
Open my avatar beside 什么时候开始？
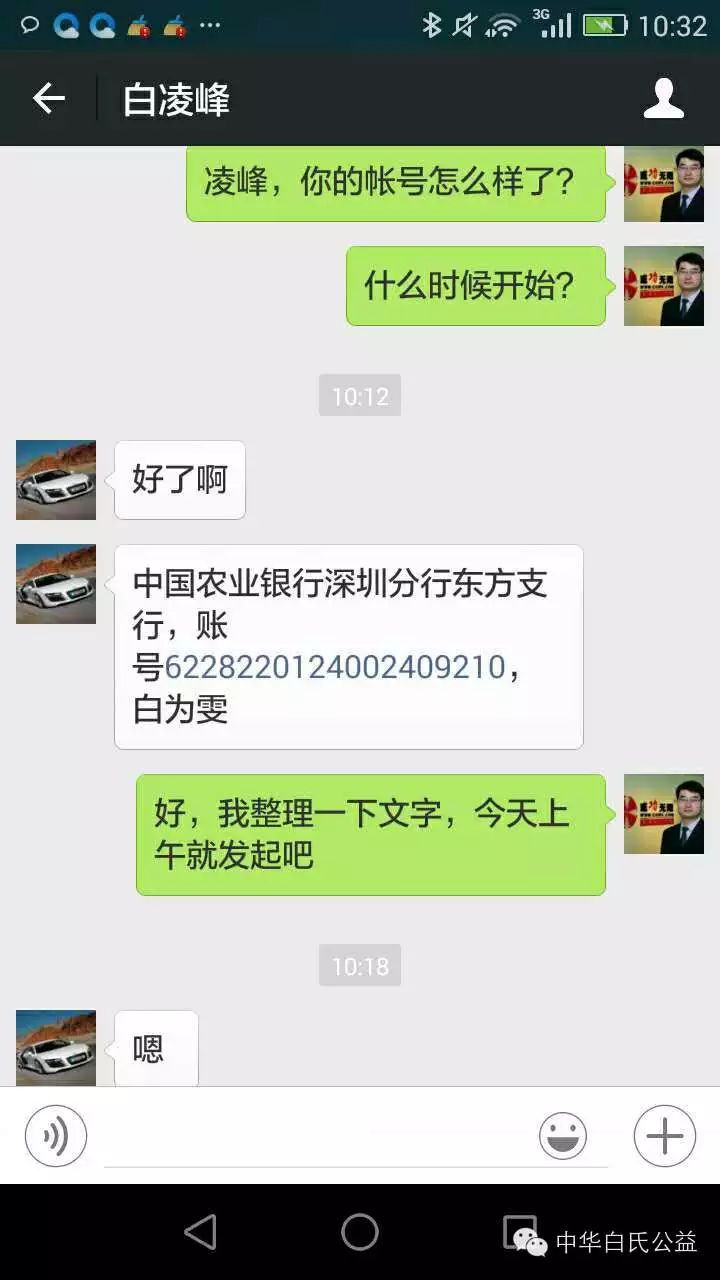point(664,286)
